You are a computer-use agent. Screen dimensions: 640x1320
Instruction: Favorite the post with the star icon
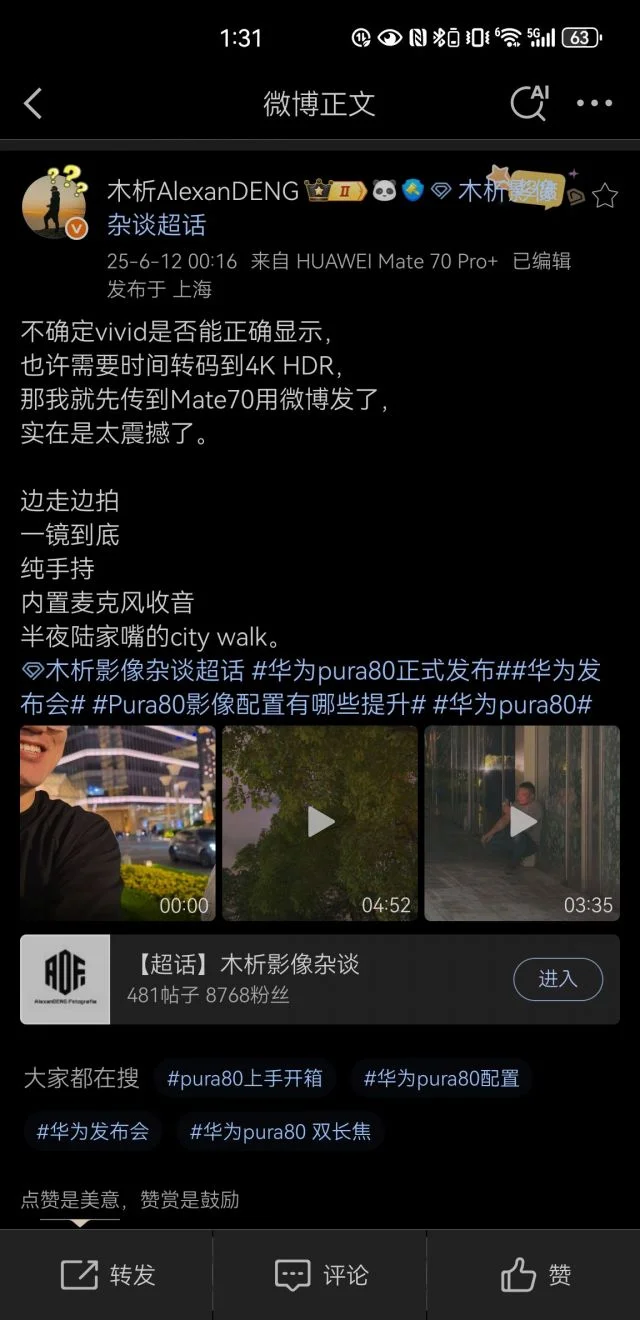[x=605, y=195]
